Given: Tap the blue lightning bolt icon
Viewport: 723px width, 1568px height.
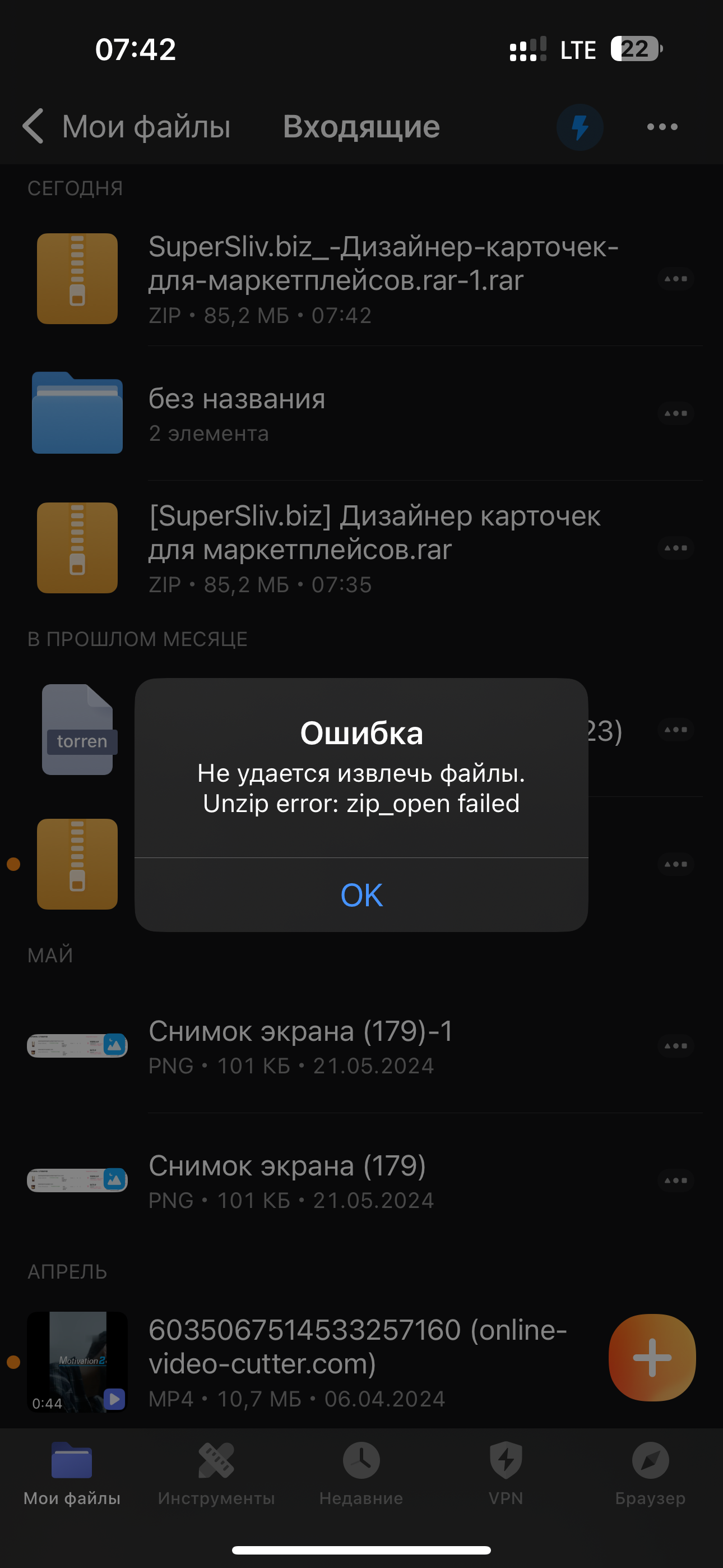Looking at the screenshot, I should 580,127.
